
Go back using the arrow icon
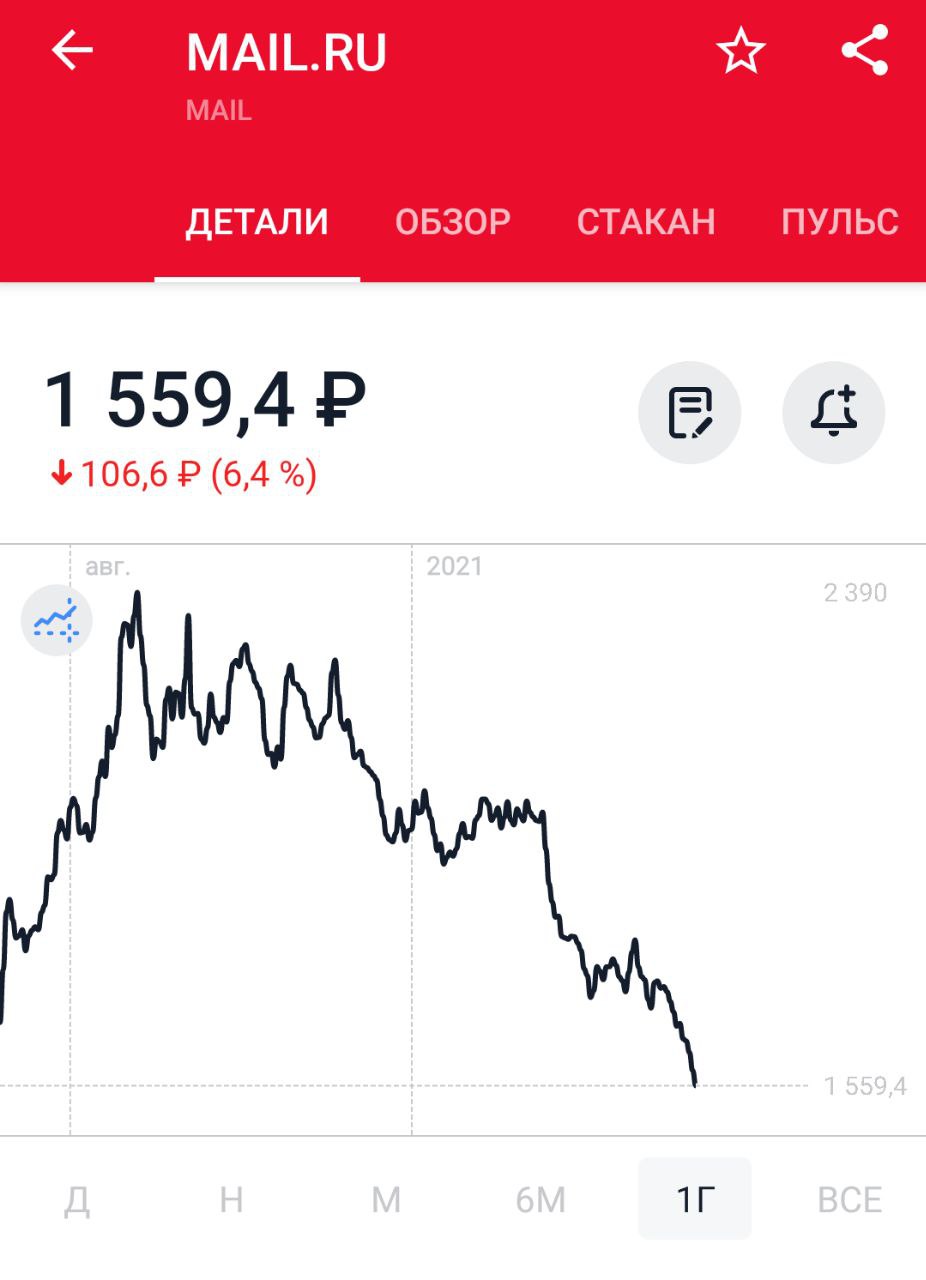(72, 51)
